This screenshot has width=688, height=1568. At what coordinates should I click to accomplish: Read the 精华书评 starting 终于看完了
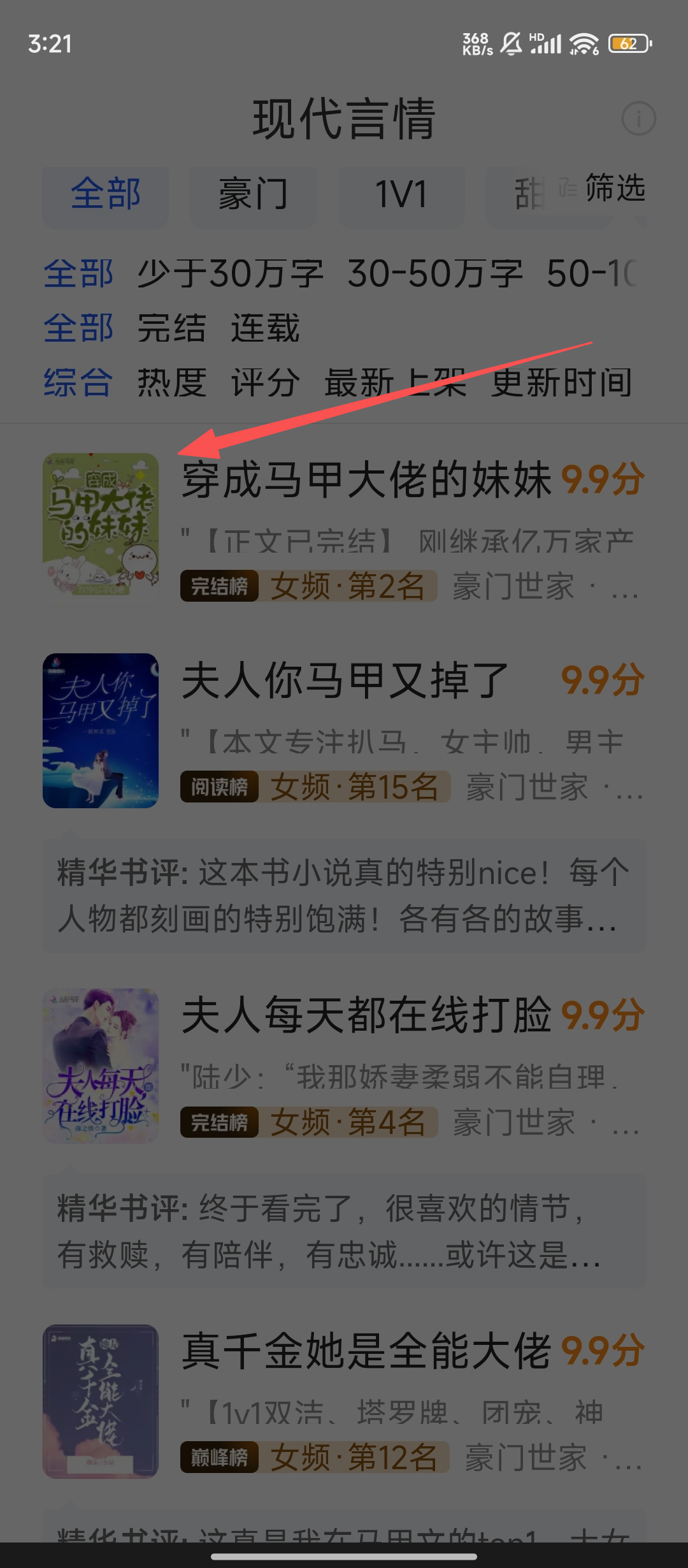344,1231
